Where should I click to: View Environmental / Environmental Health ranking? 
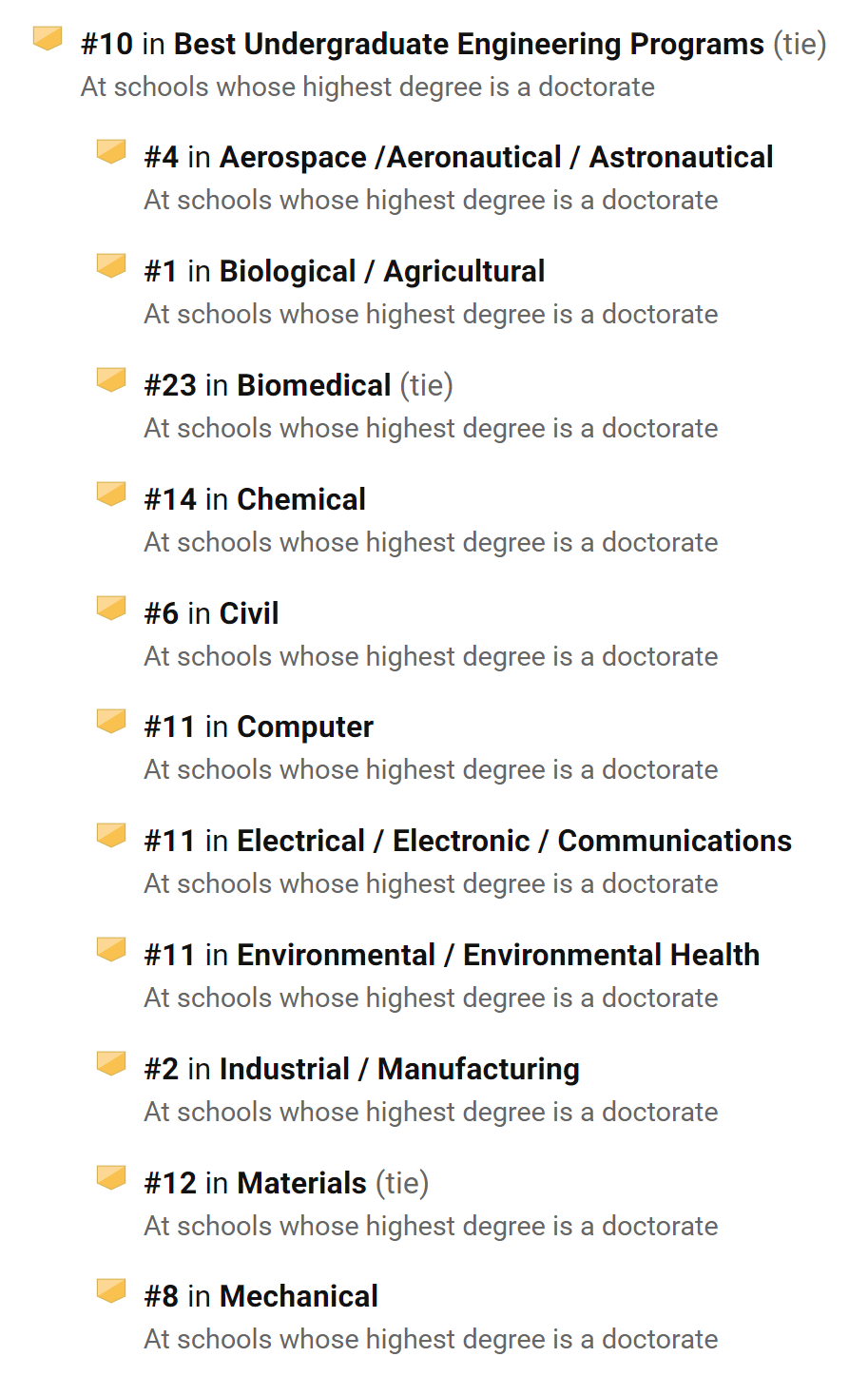tap(497, 956)
